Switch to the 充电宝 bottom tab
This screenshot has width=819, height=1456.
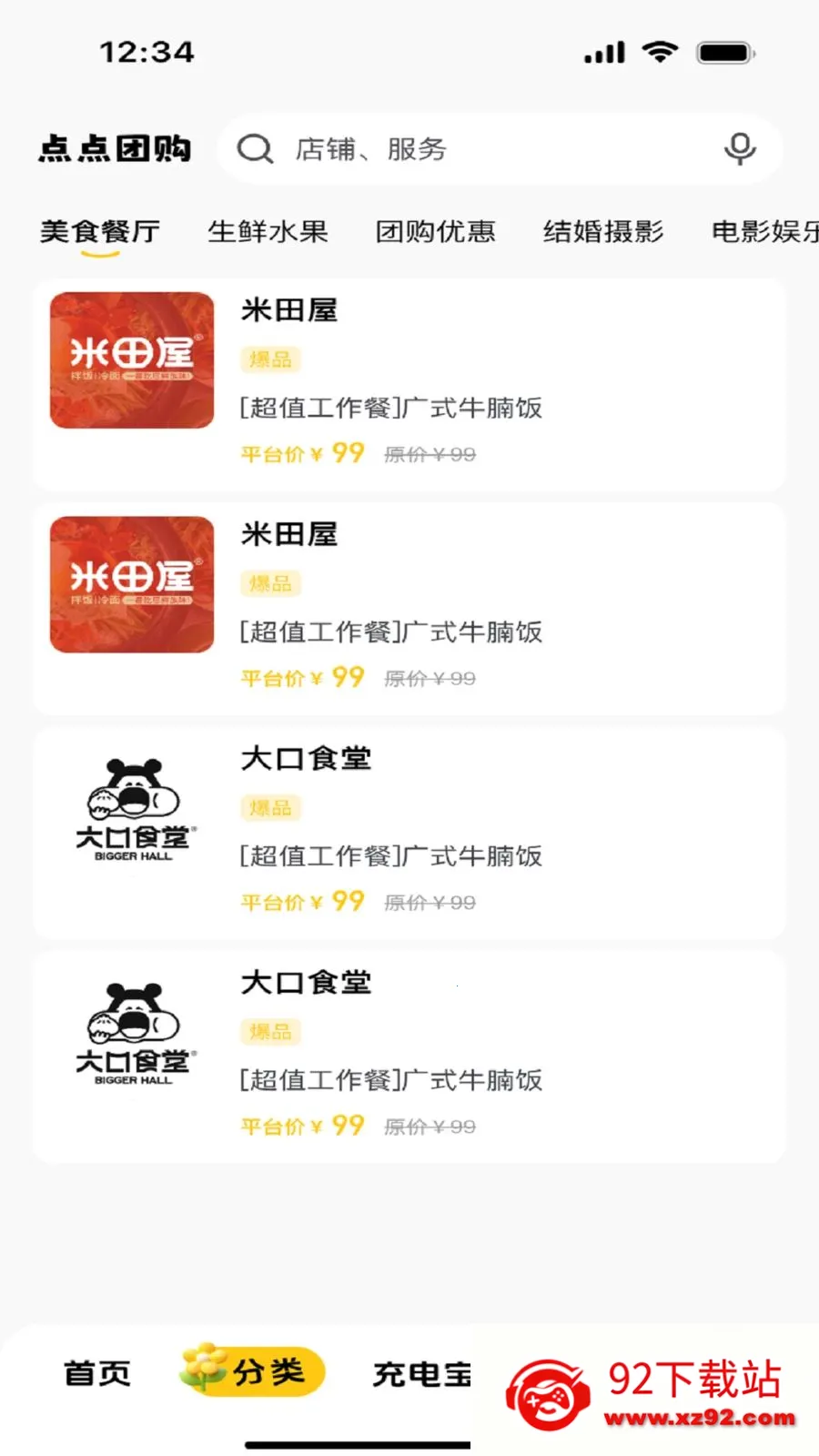[x=422, y=1374]
